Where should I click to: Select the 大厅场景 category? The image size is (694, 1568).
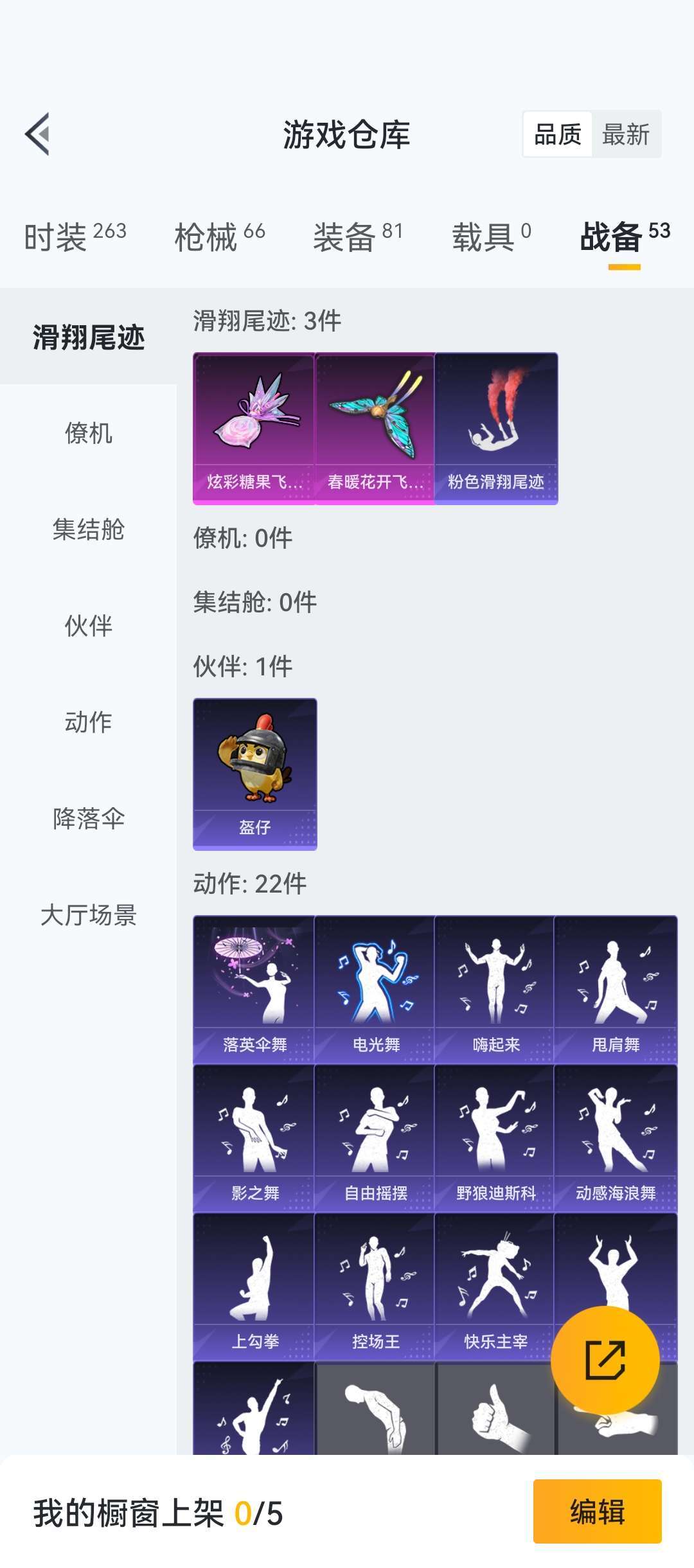(88, 915)
